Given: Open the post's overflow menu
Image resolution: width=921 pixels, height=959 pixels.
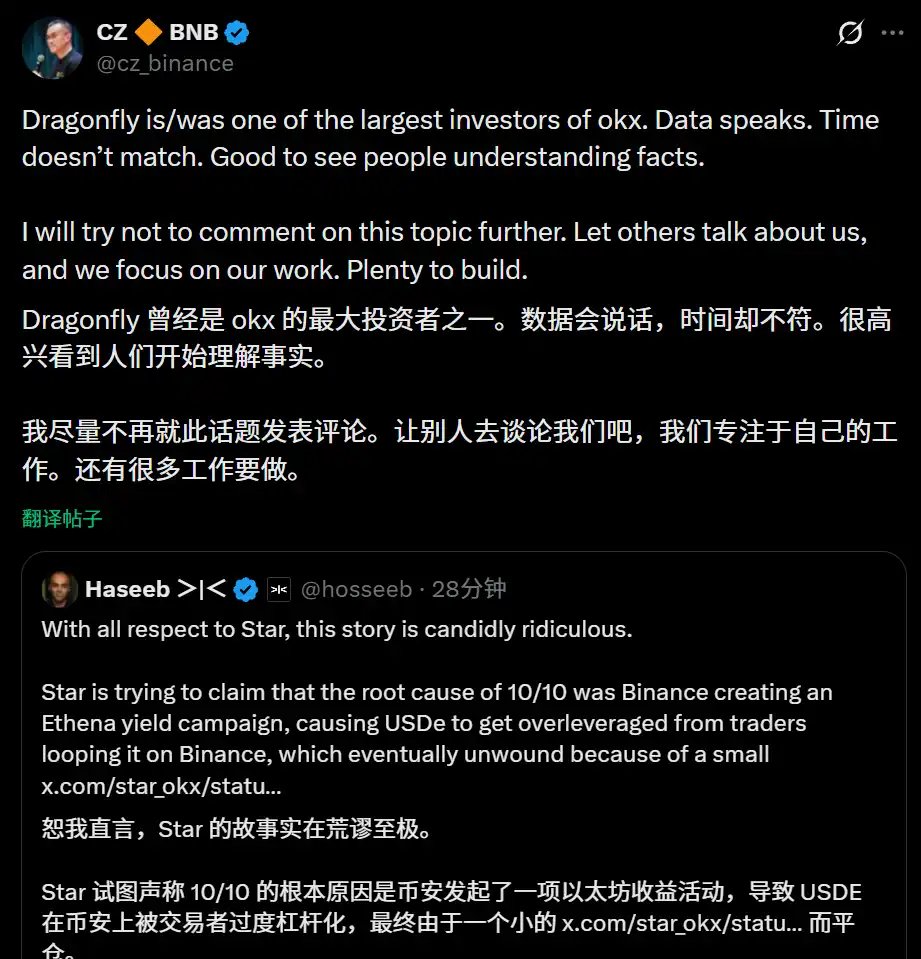Looking at the screenshot, I should pyautogui.click(x=892, y=33).
